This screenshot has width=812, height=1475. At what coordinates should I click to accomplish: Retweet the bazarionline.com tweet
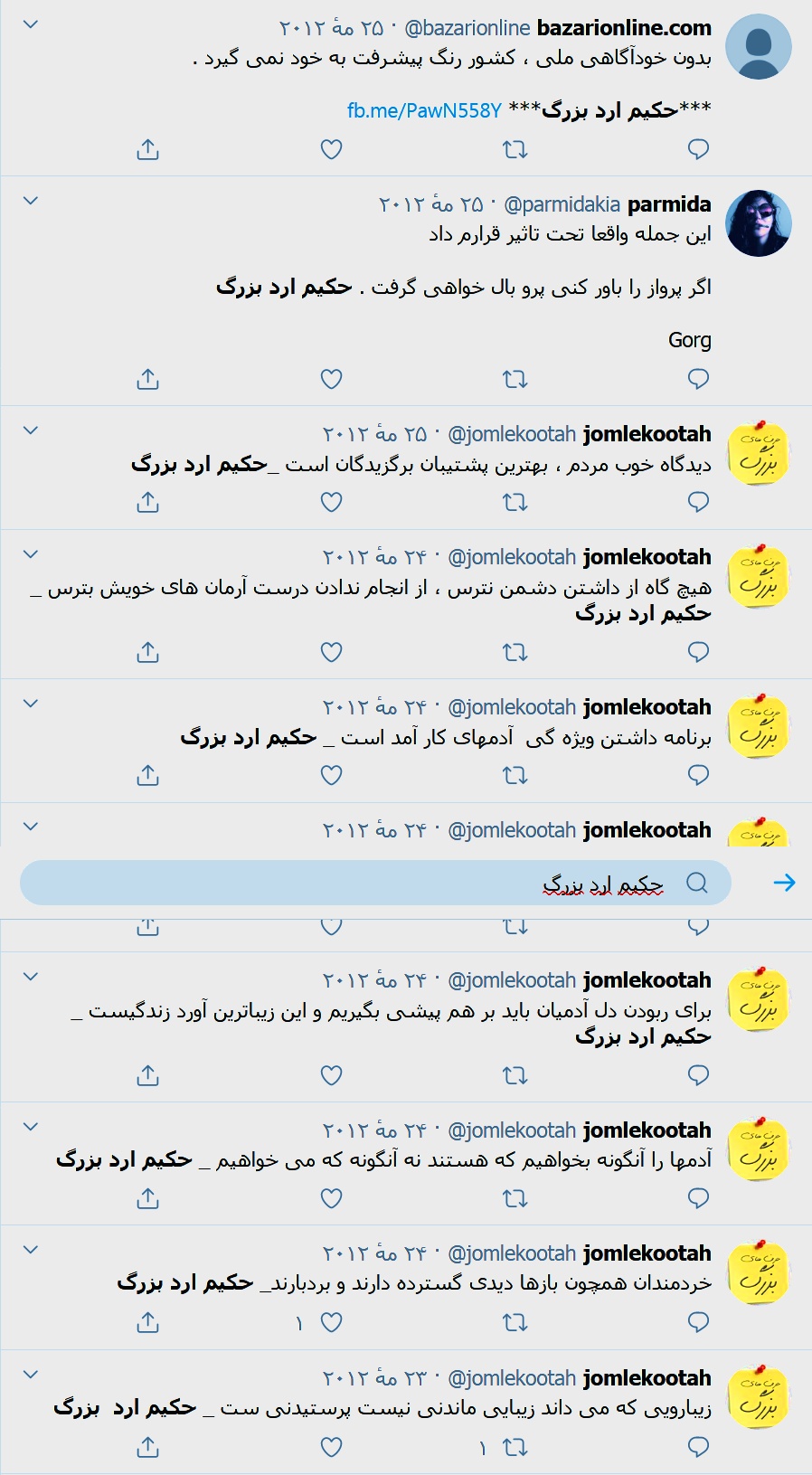click(515, 149)
